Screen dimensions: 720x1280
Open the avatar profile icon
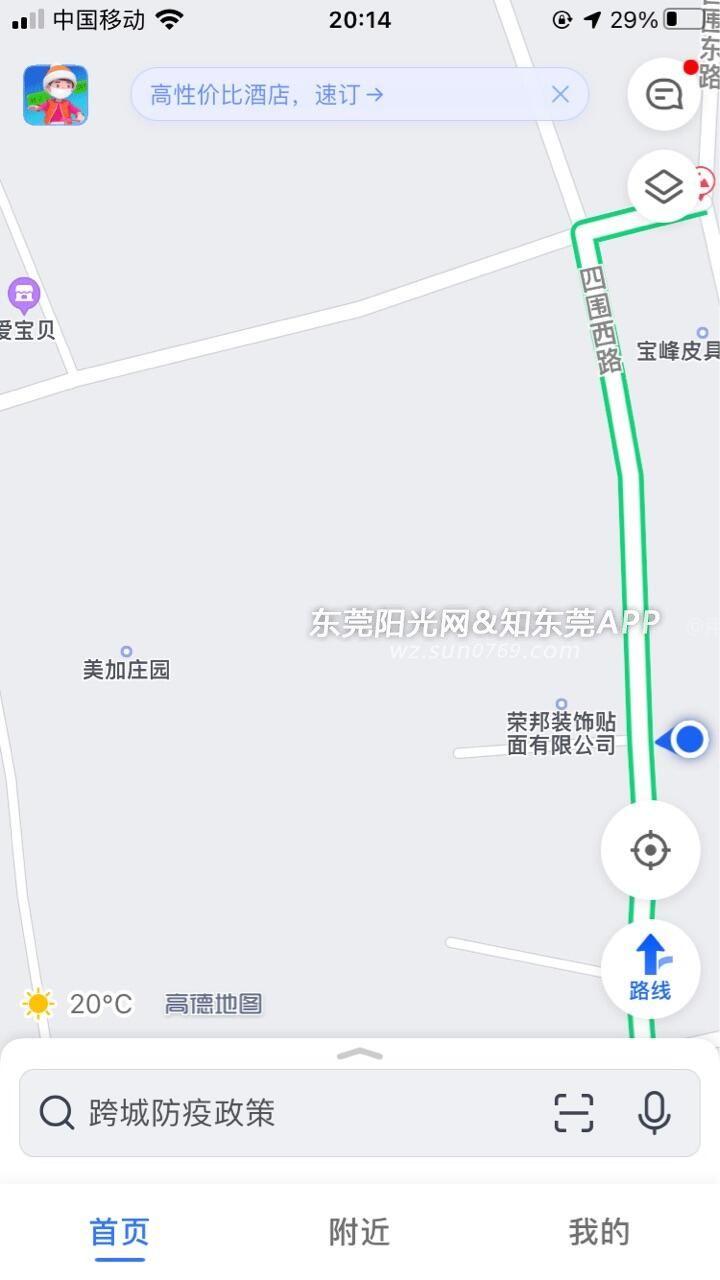tap(56, 95)
